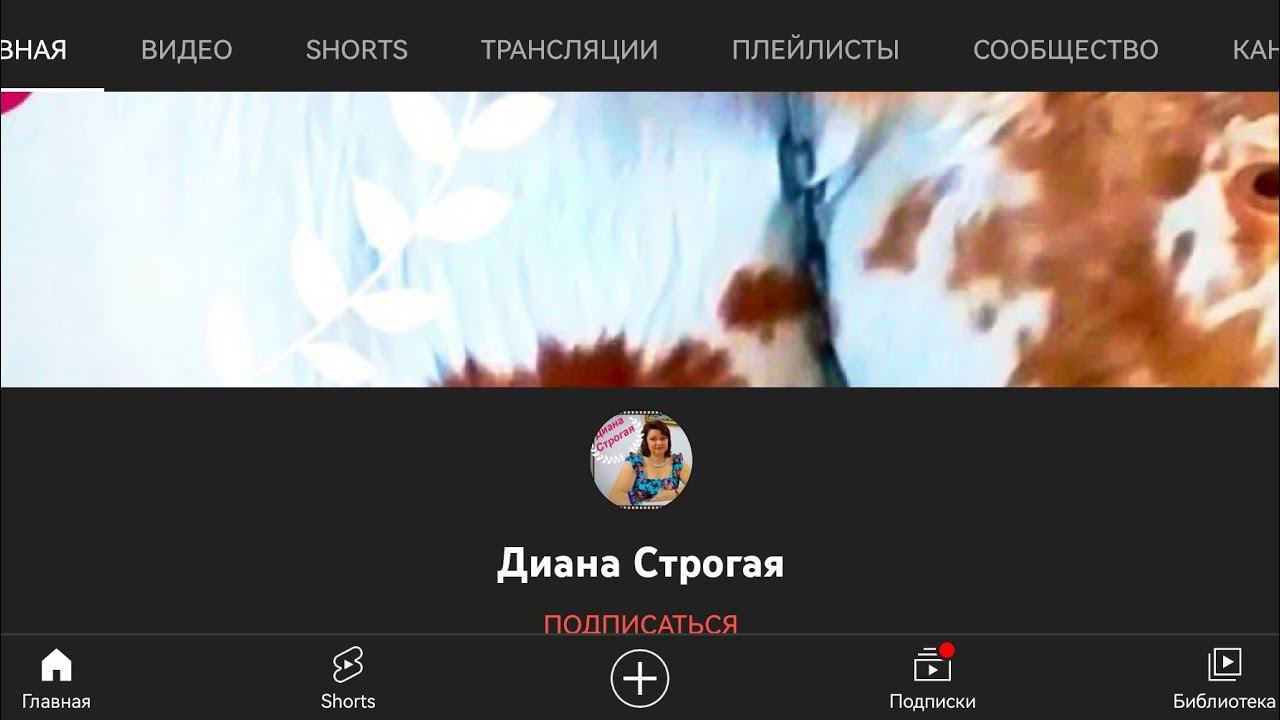Open the Библиотека tab

tap(1223, 679)
